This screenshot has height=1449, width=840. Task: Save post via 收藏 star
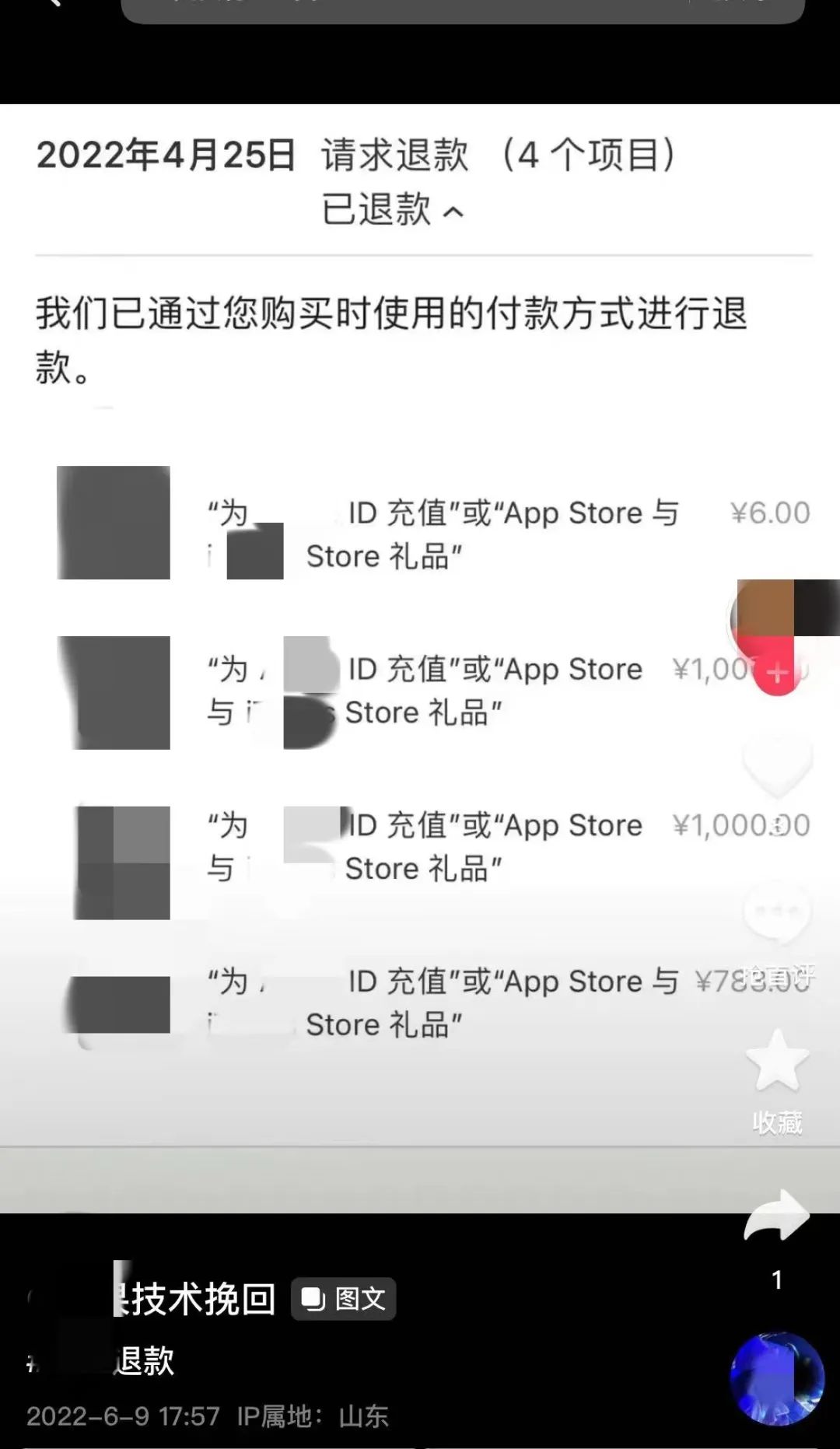point(777,1062)
